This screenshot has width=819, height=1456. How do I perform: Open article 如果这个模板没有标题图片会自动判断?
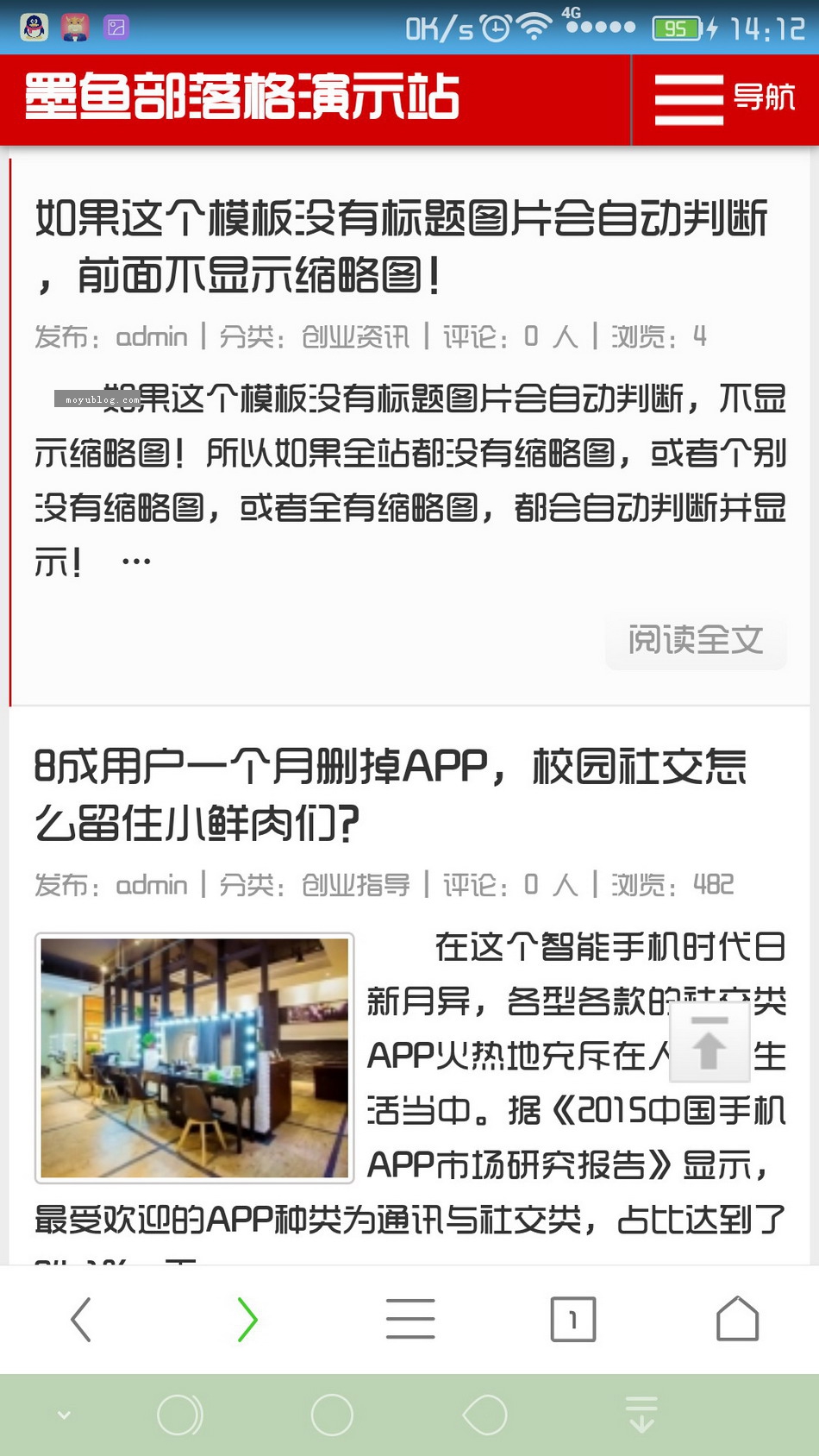click(401, 246)
